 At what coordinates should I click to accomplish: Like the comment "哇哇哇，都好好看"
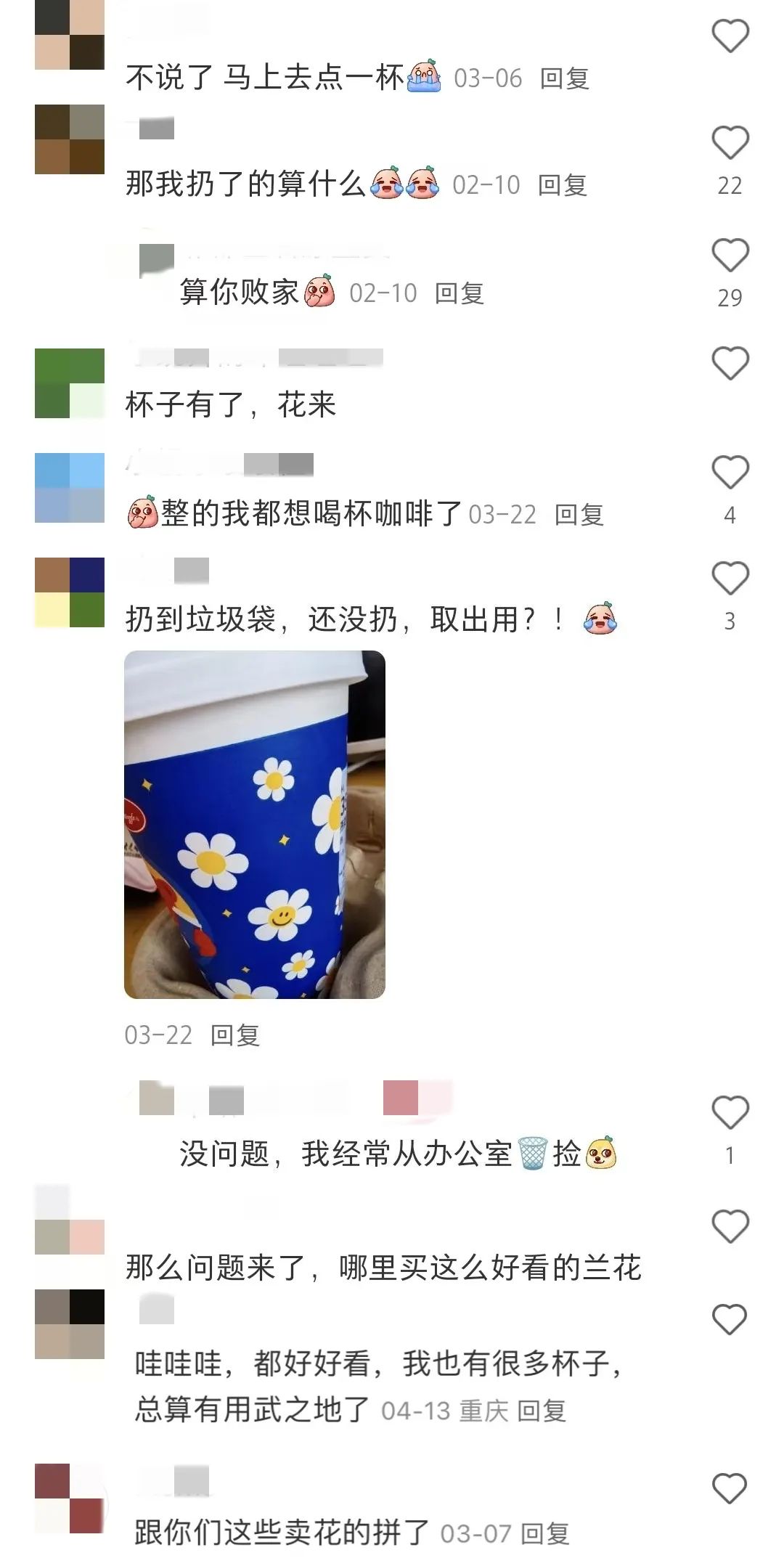pos(730,1319)
